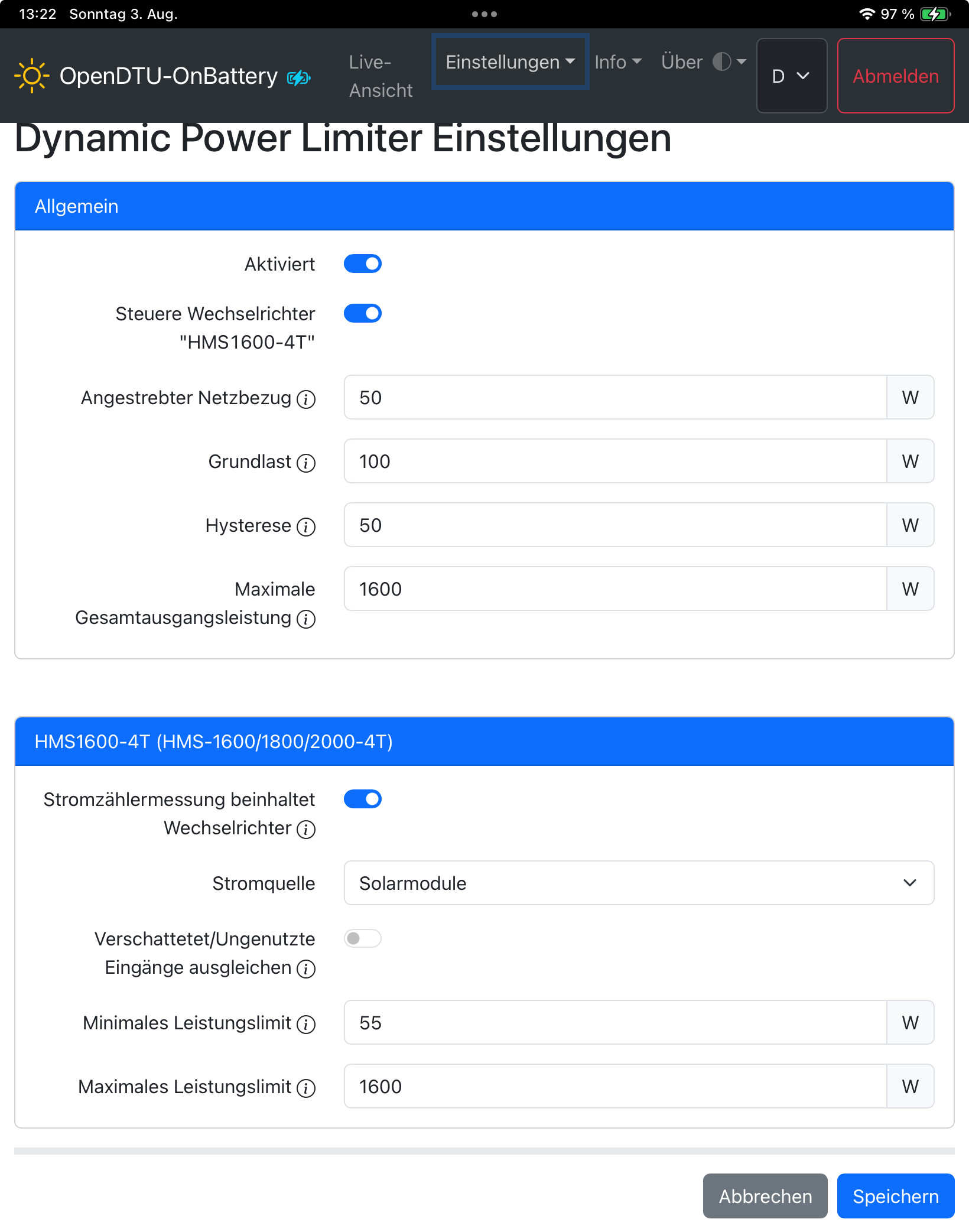The height and width of the screenshot is (1232, 969).
Task: Expand the Info menu
Action: click(617, 62)
